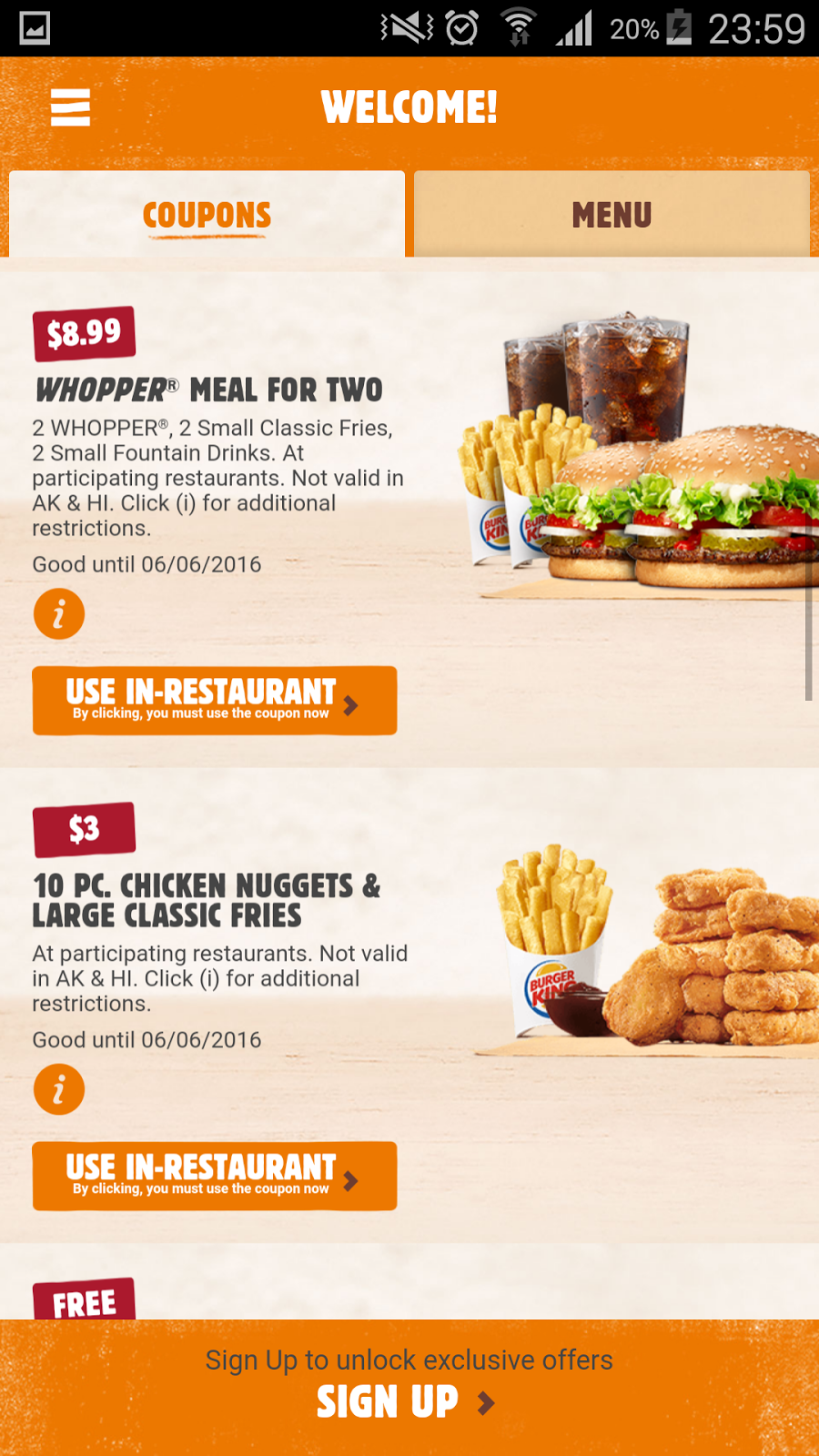The image size is (819, 1456).
Task: View info for Whopper Meal for Two
Action: tap(59, 614)
